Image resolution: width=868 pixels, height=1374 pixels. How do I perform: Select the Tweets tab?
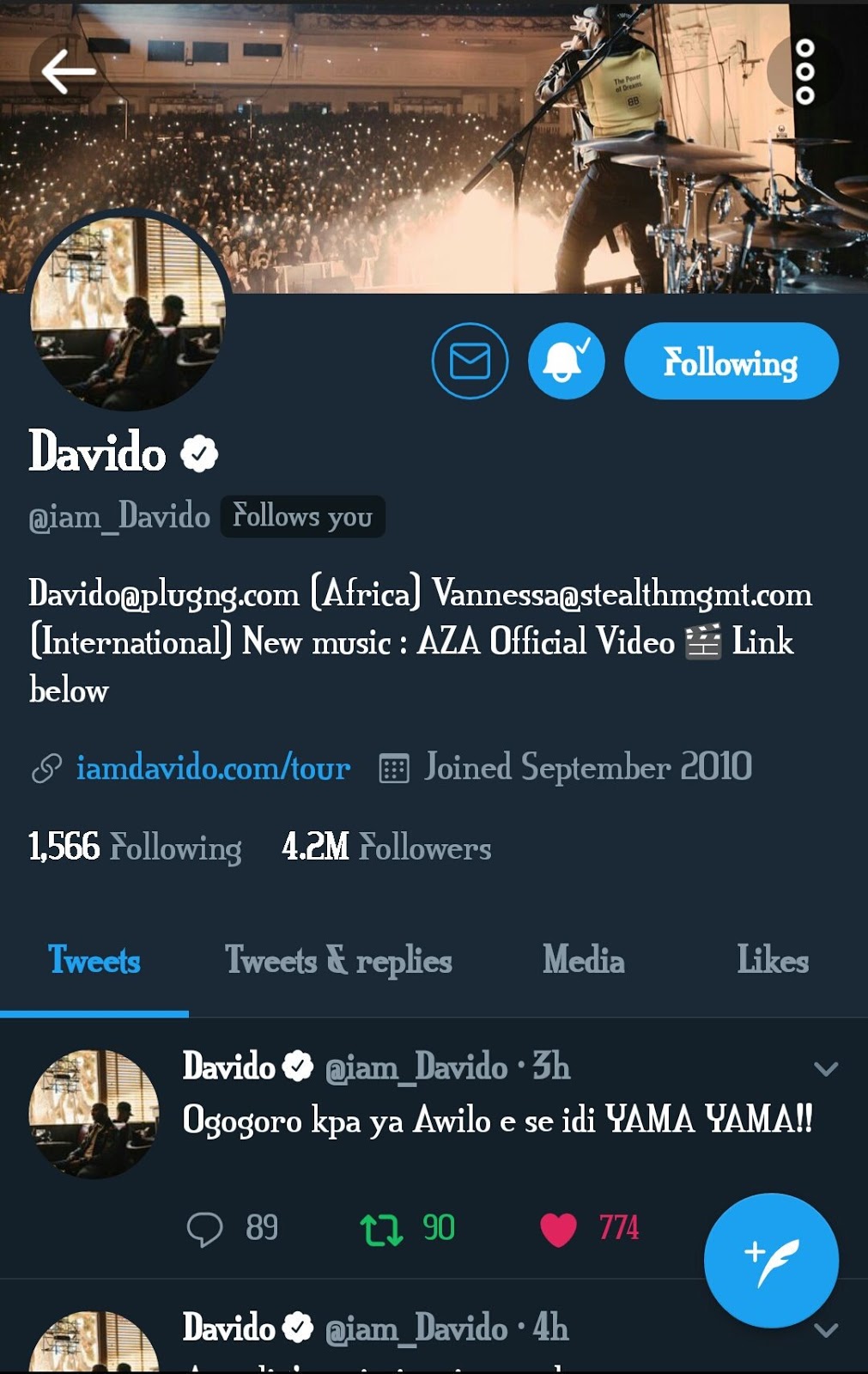pyautogui.click(x=94, y=960)
